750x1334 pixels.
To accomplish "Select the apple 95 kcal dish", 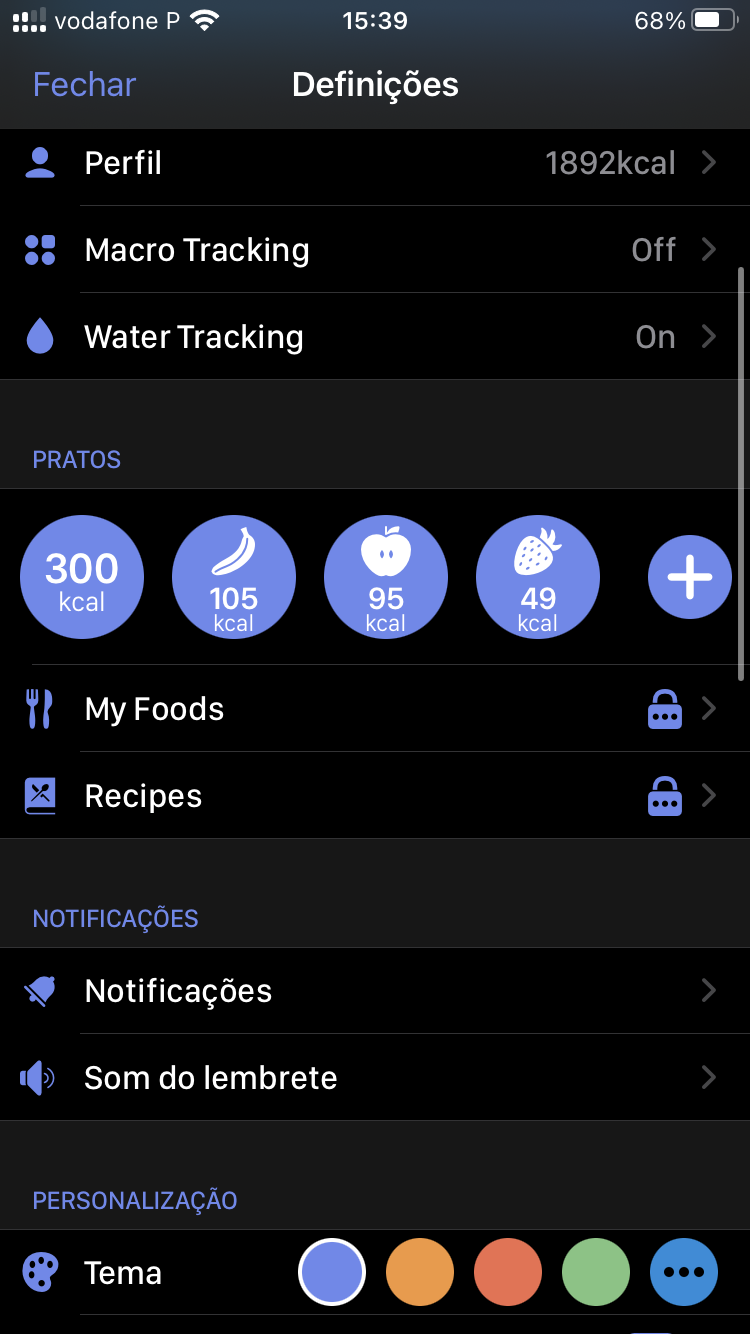I will click(386, 577).
